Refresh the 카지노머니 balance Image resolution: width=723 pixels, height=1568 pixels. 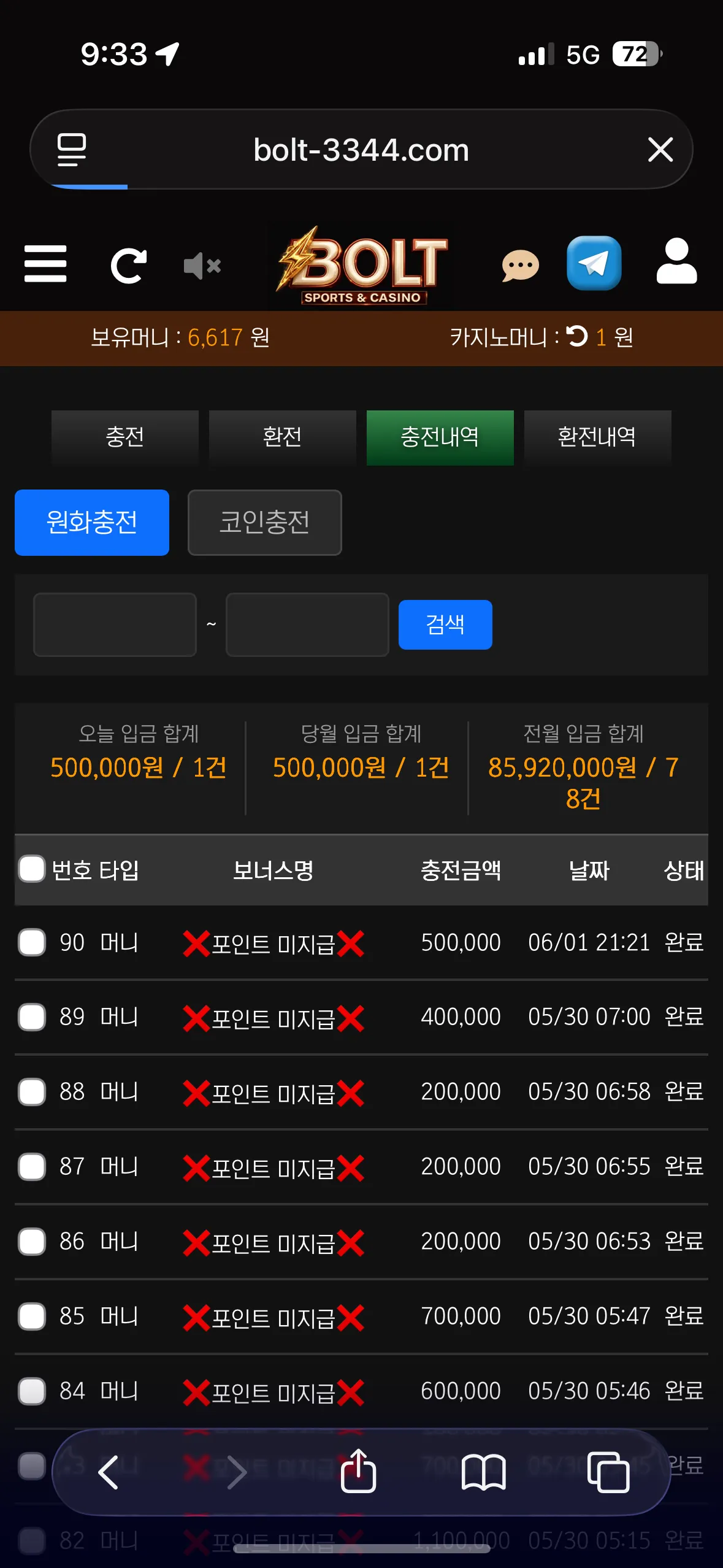576,336
